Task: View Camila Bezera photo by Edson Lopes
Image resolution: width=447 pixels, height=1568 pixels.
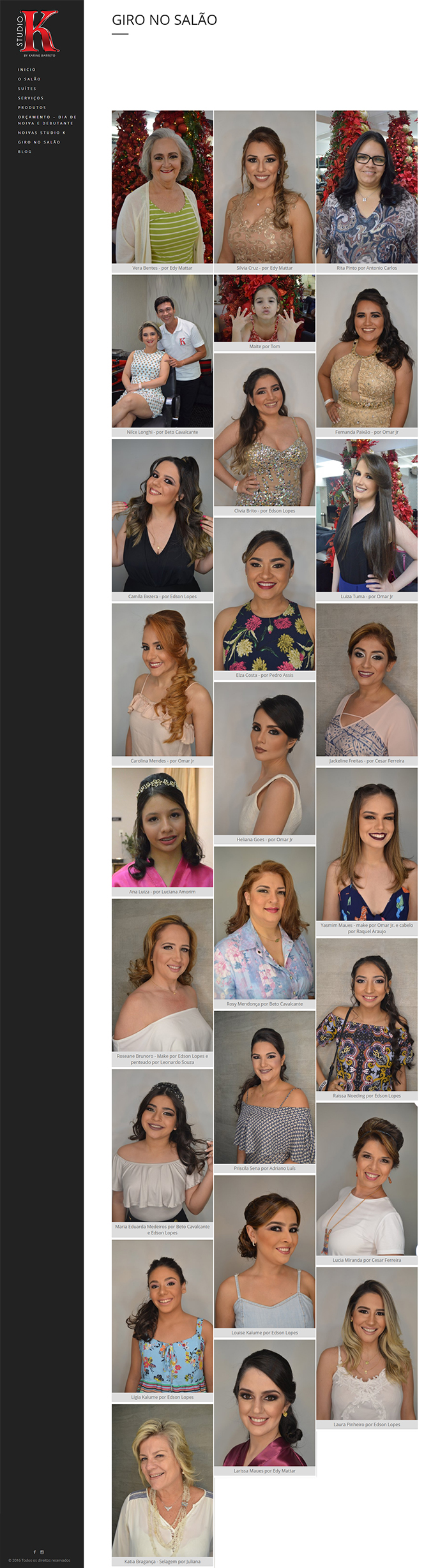Action: click(162, 515)
